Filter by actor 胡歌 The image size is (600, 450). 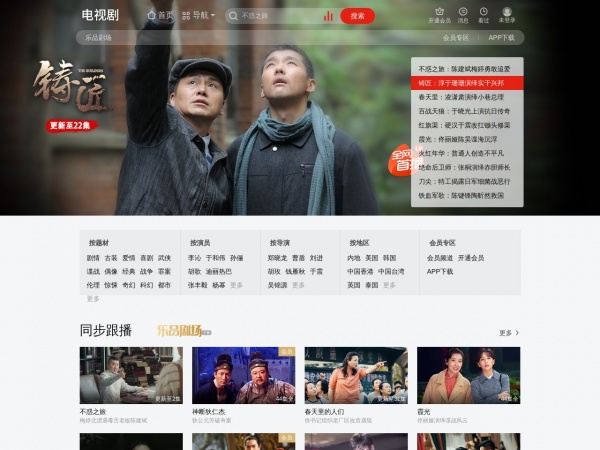pyautogui.click(x=194, y=271)
